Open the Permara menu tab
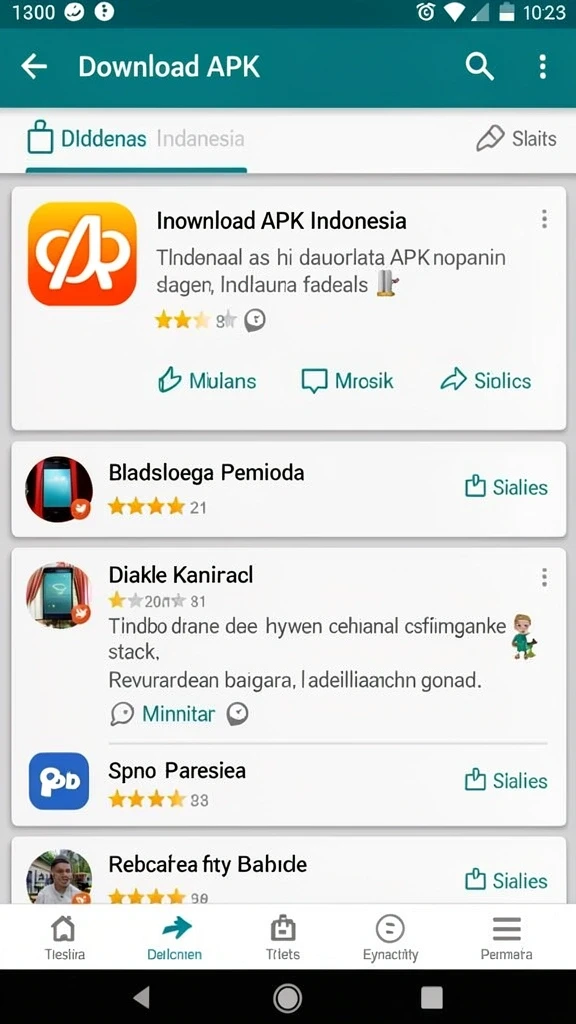Viewport: 576px width, 1024px height. (507, 938)
